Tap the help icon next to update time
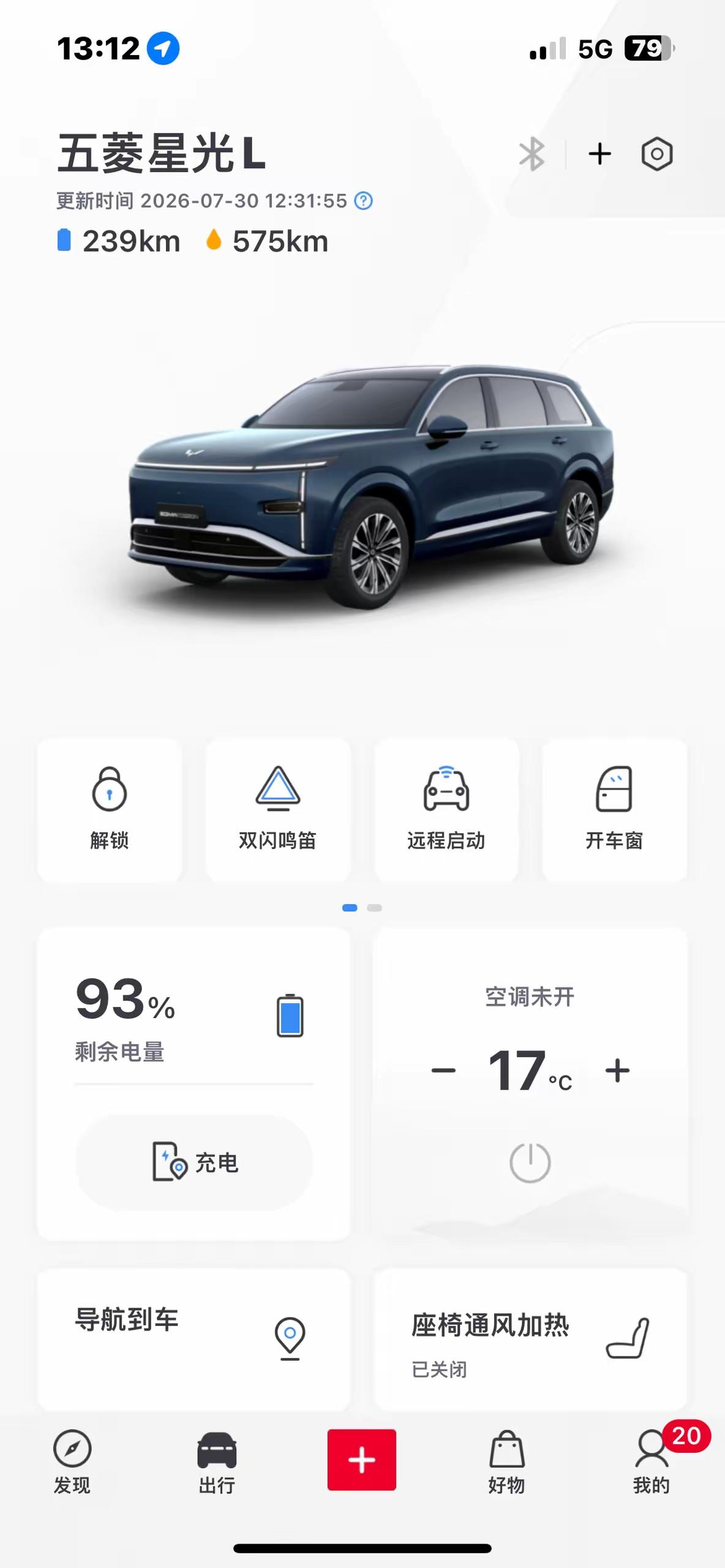This screenshot has height=1568, width=725. coord(364,201)
